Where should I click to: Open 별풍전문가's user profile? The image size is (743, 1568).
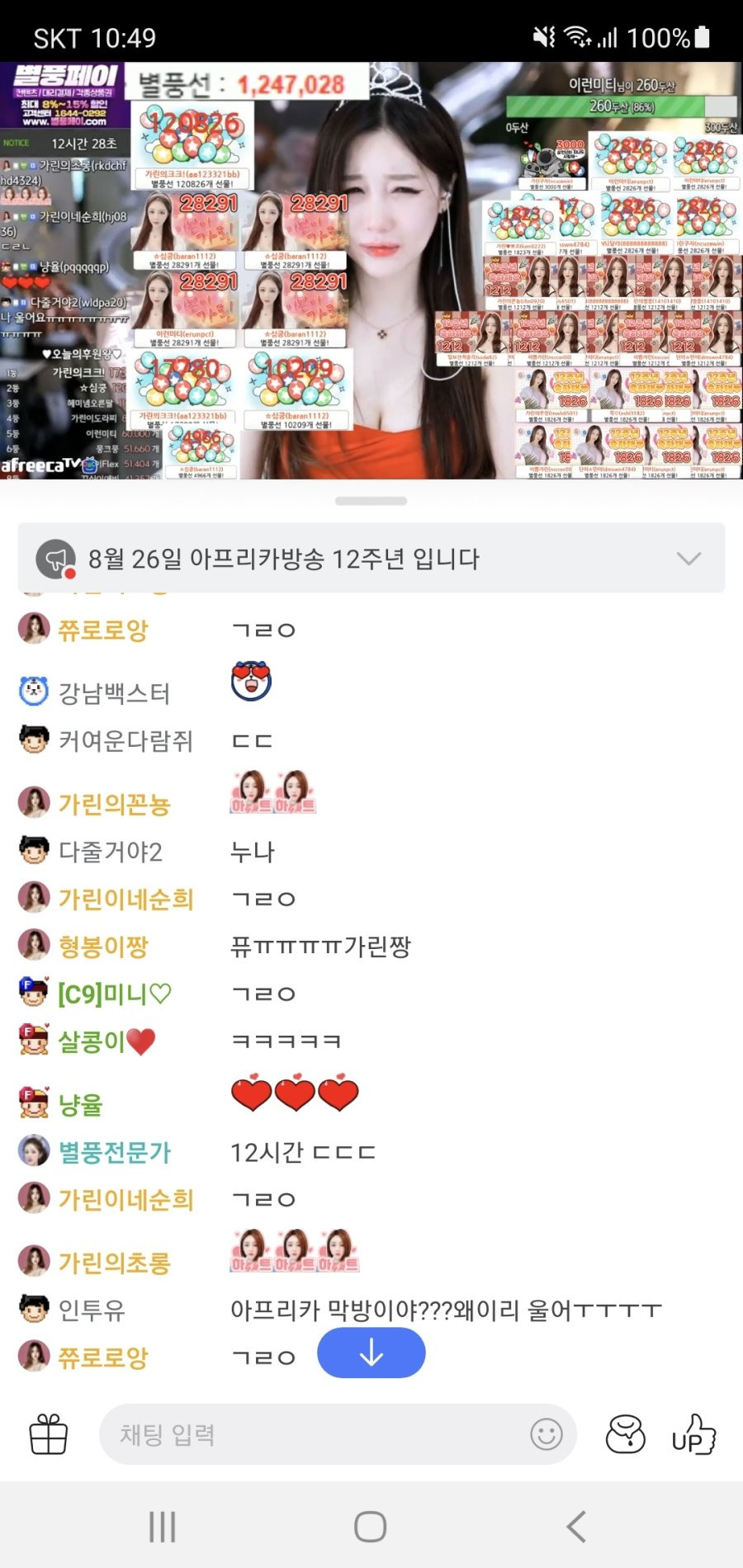[114, 1152]
